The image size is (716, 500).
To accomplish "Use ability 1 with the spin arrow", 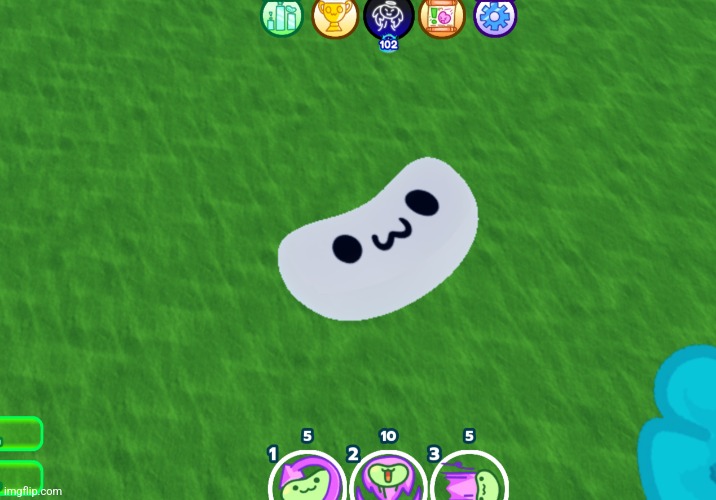I will click(x=307, y=480).
